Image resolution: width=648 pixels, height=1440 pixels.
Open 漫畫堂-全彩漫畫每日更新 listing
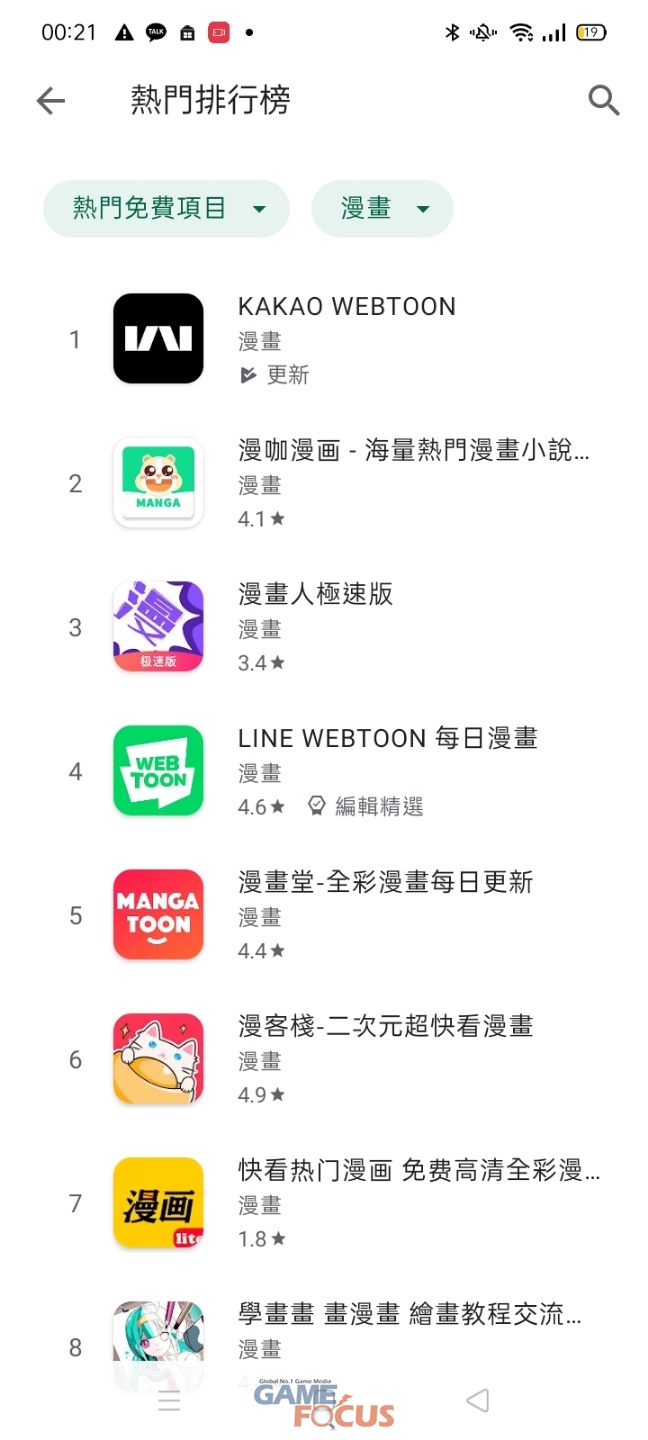324,915
